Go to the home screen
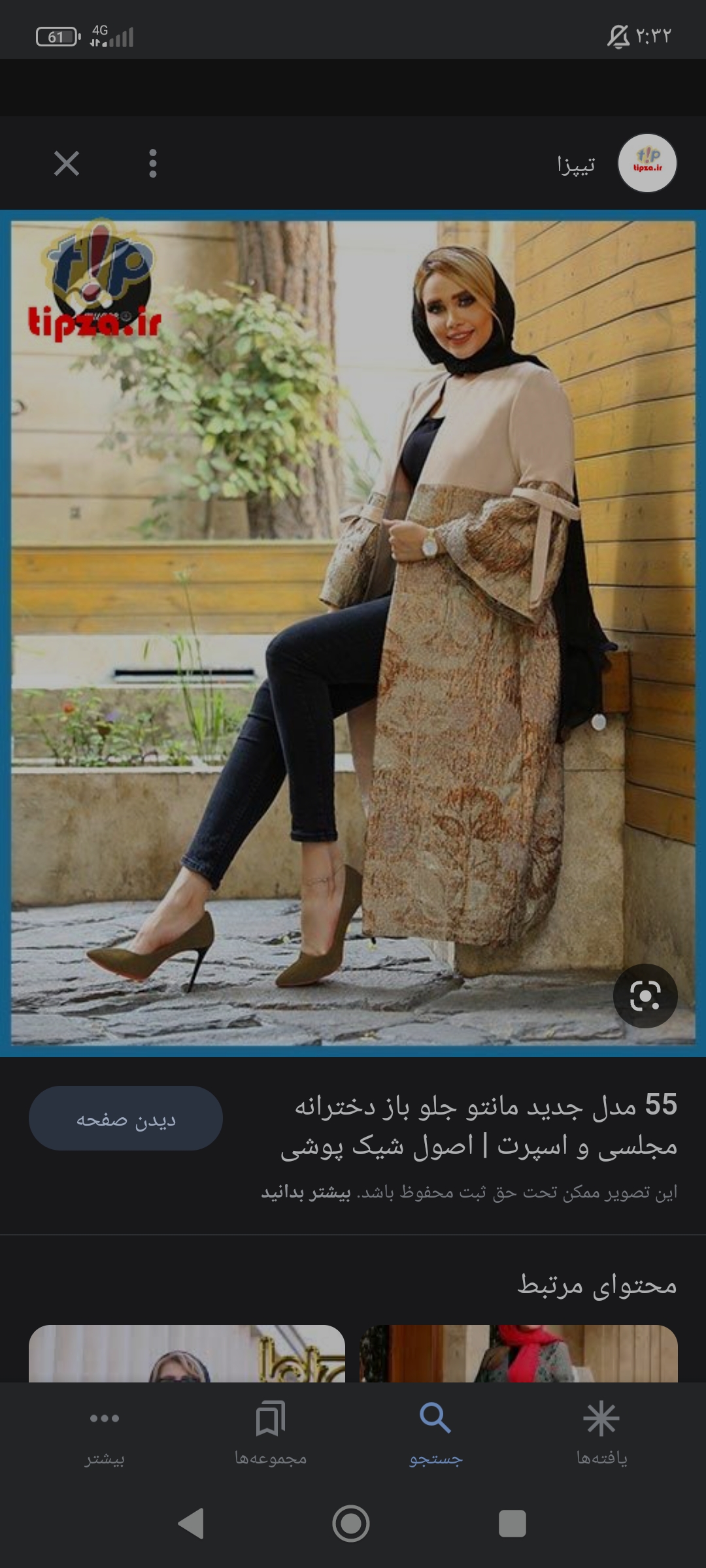The image size is (706, 1568). (351, 1524)
